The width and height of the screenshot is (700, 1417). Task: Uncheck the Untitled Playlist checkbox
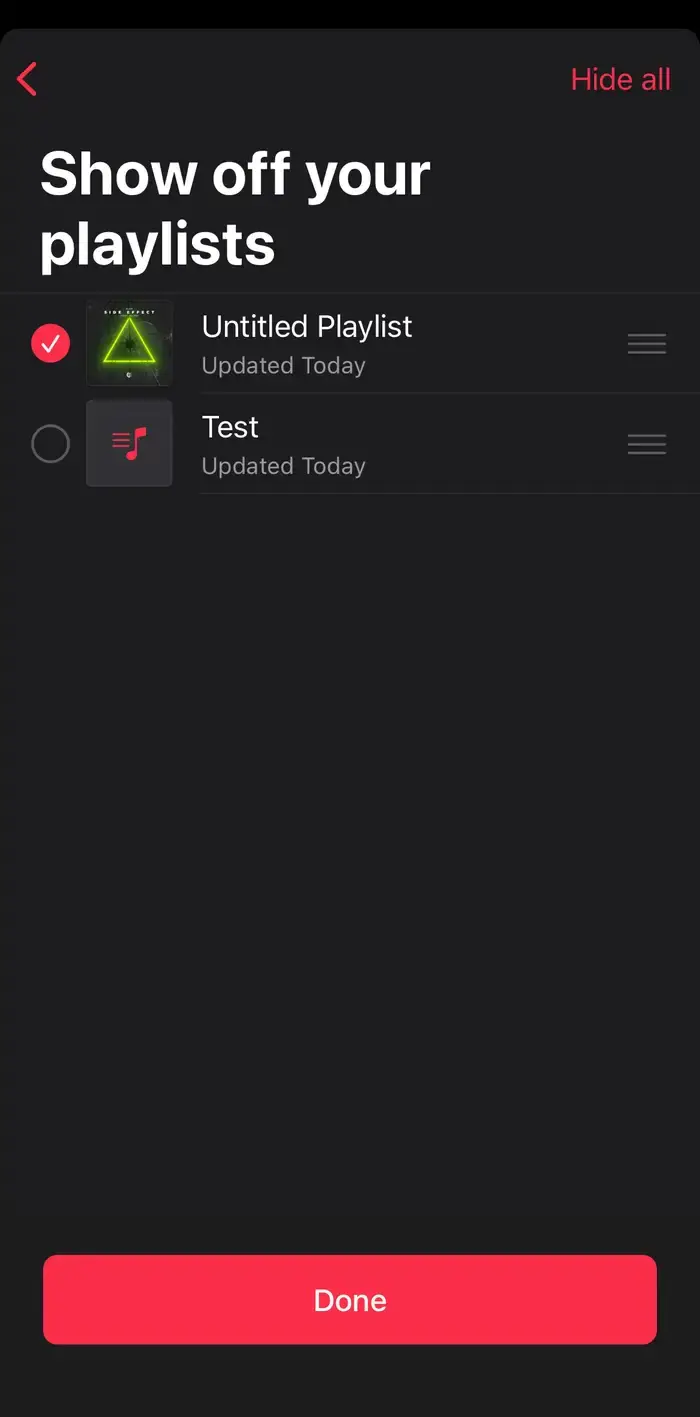click(51, 344)
